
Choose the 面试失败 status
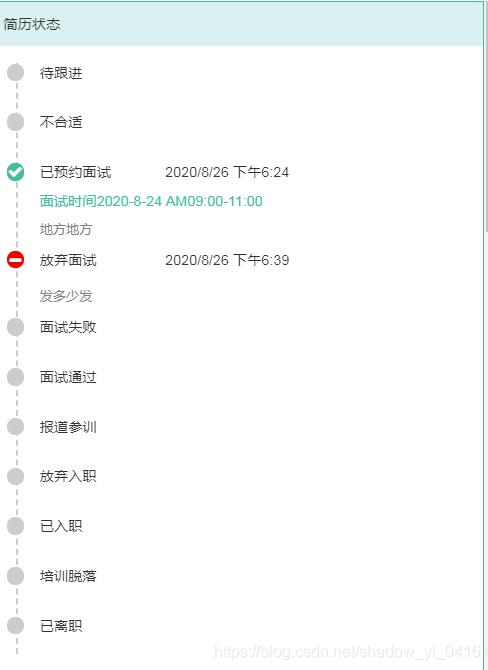(68, 327)
